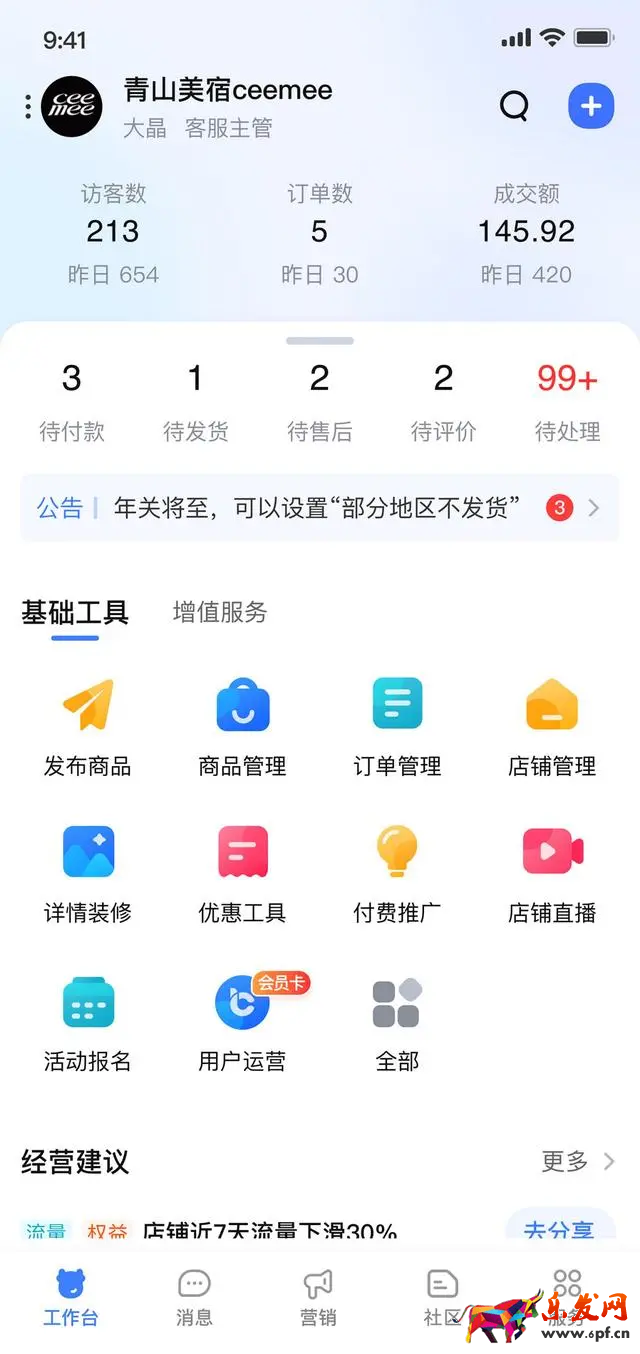Image resolution: width=640 pixels, height=1354 pixels.
Task: Tap the blue plus button
Action: coord(591,105)
